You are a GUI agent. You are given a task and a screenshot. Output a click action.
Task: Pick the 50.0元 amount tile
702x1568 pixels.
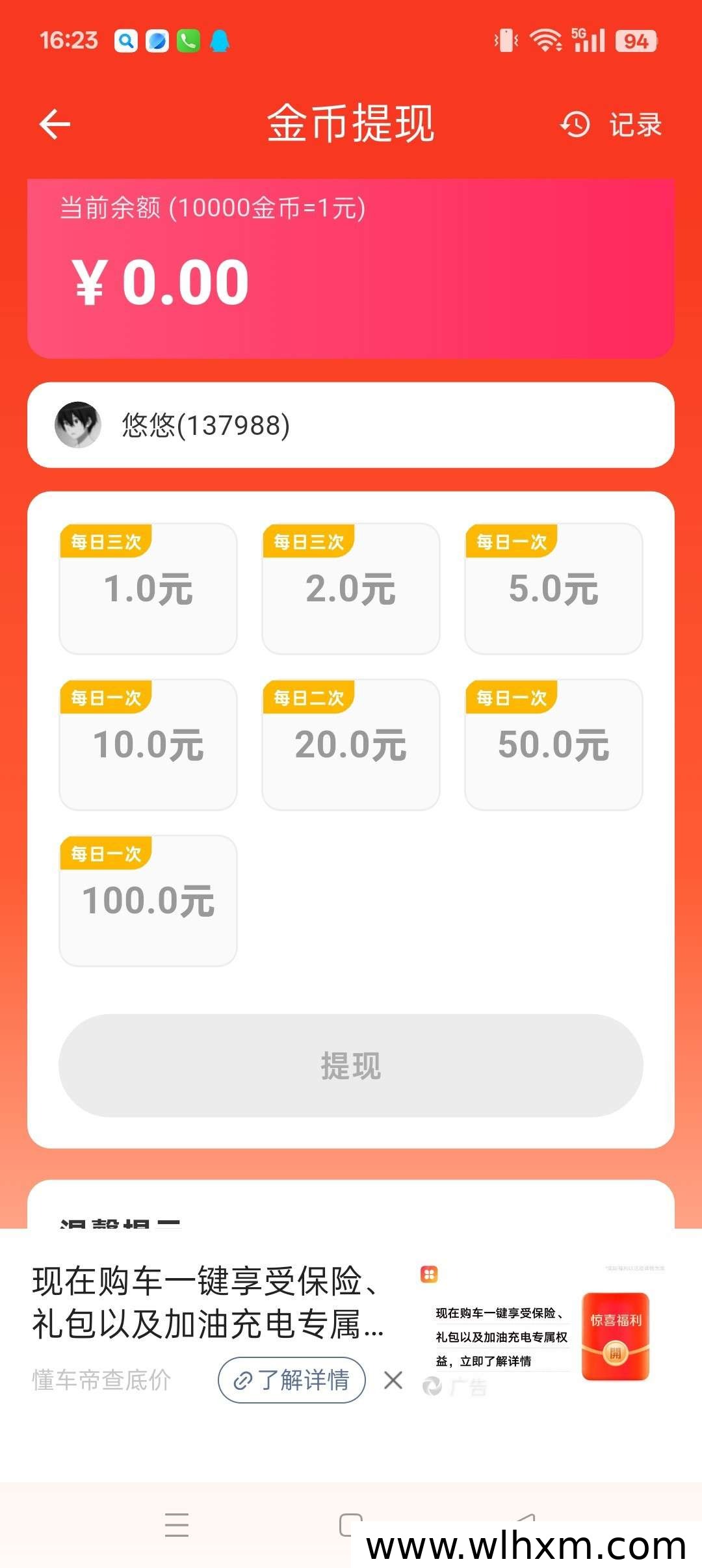pyautogui.click(x=554, y=745)
